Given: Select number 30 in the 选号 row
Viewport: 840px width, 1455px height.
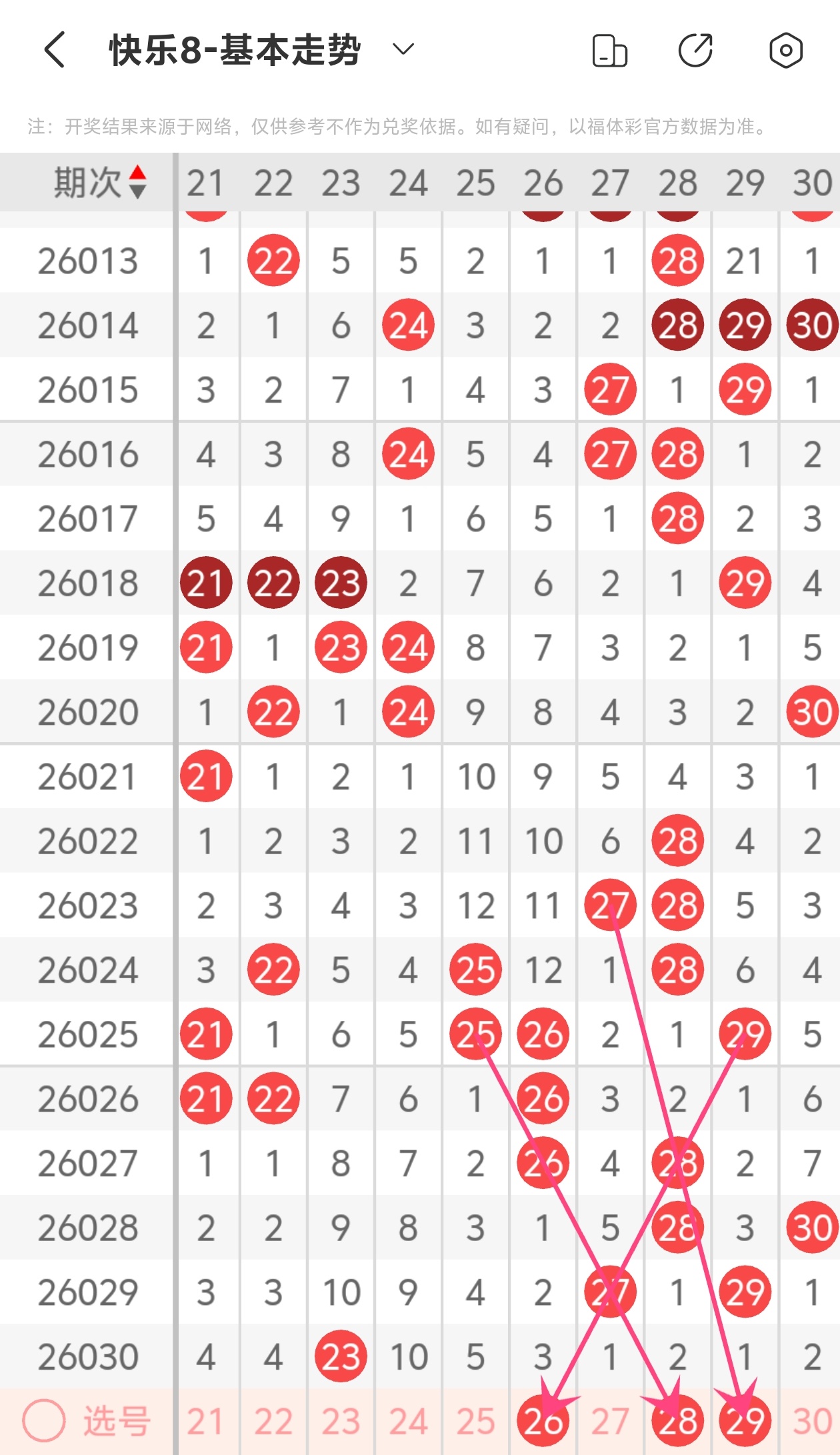Looking at the screenshot, I should coord(812,1420).
